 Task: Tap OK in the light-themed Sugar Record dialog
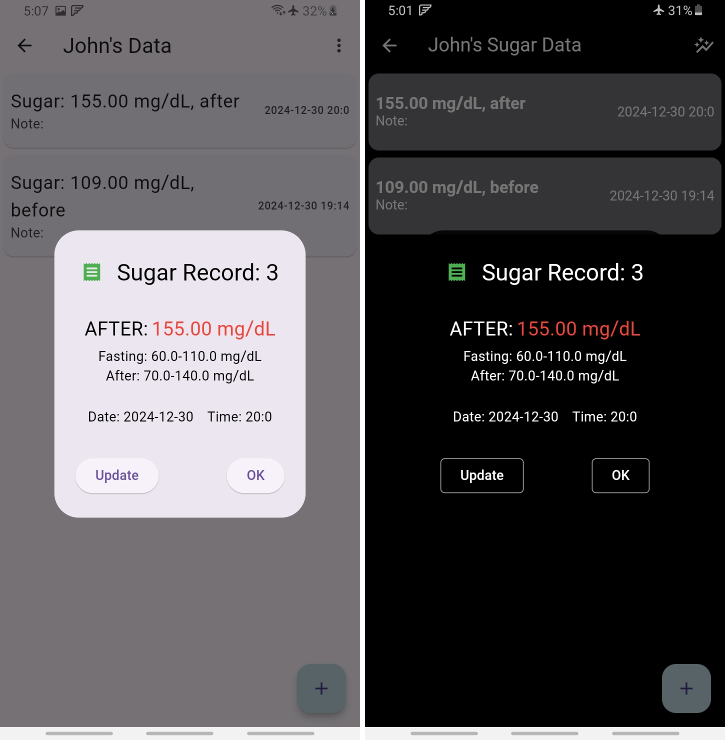[x=255, y=475]
